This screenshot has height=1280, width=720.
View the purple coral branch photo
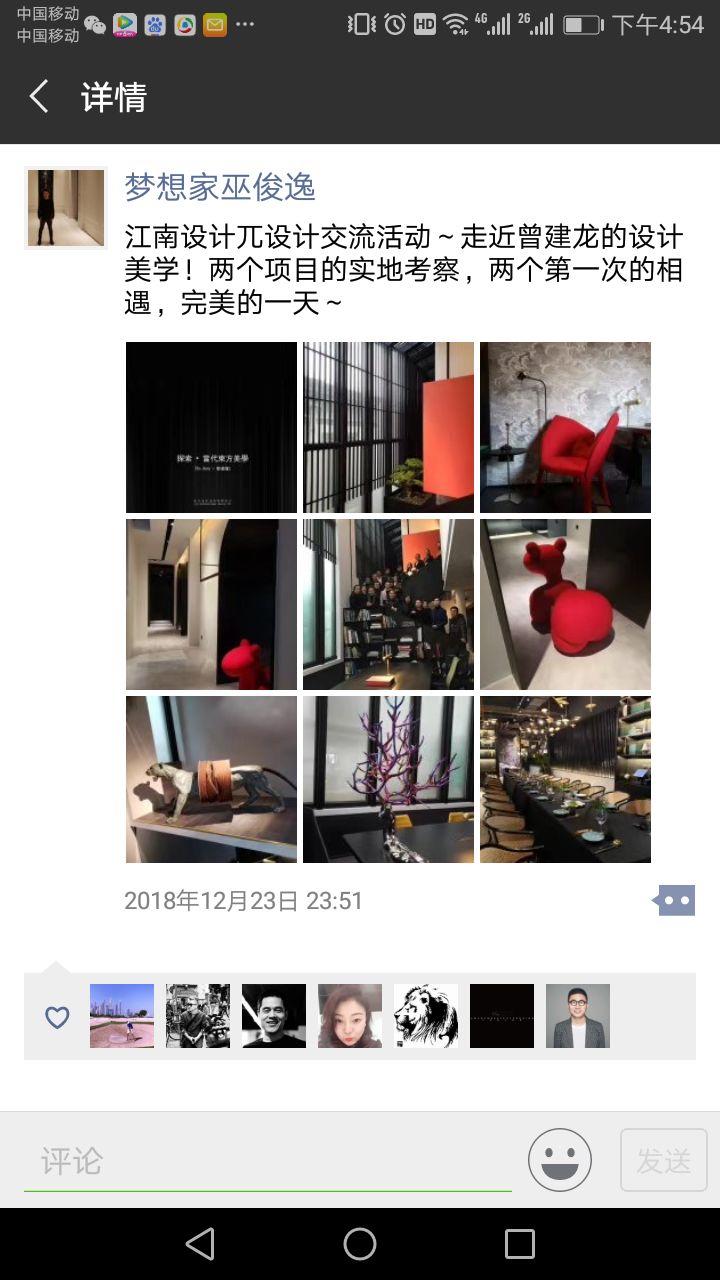coord(388,779)
